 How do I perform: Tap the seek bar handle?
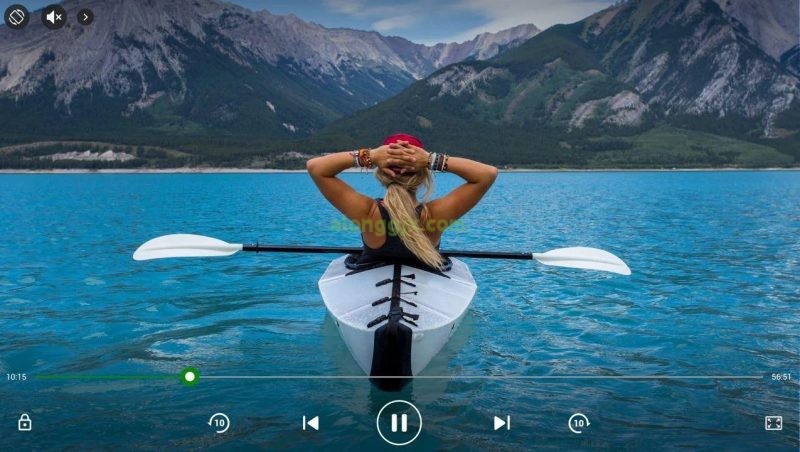coord(189,376)
